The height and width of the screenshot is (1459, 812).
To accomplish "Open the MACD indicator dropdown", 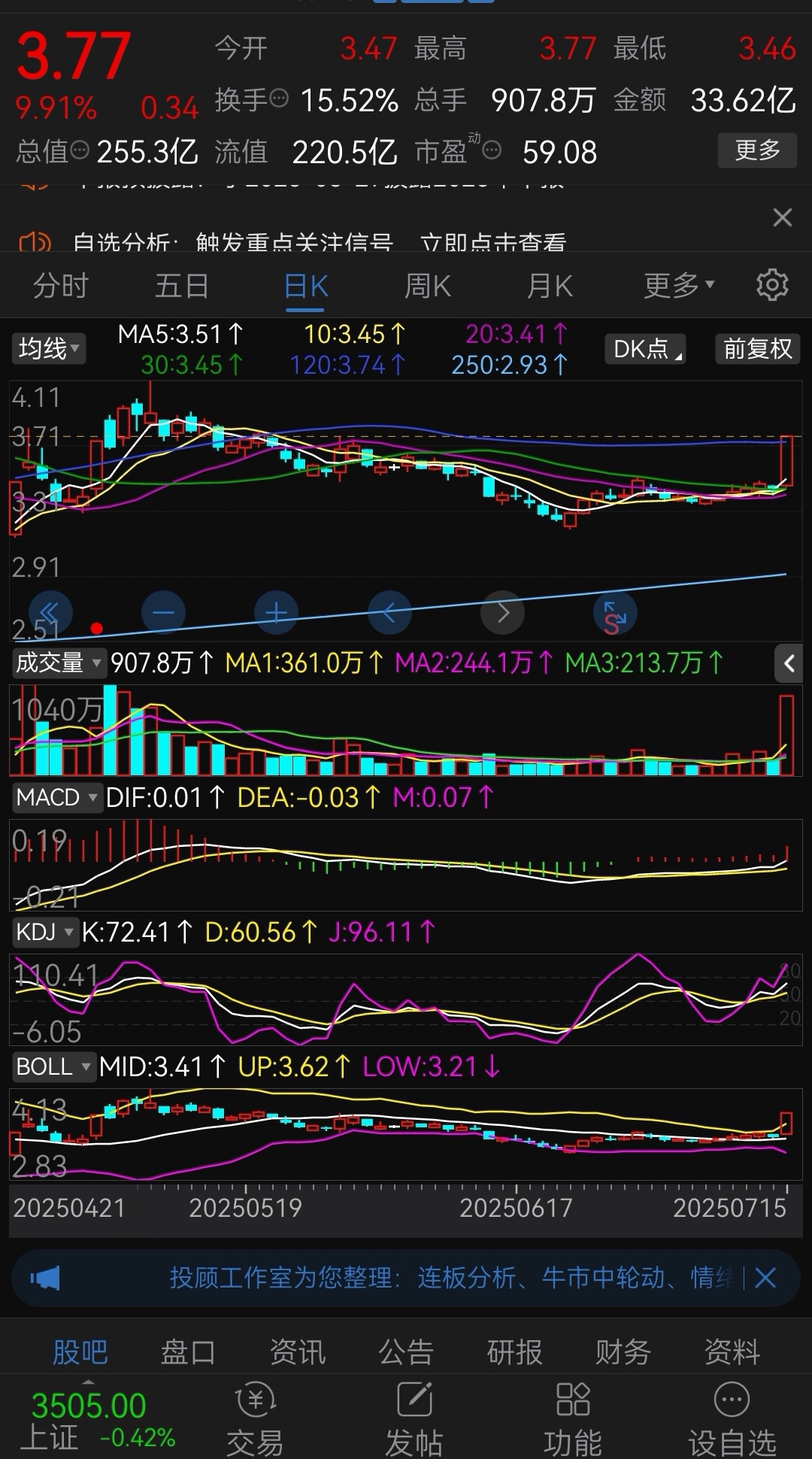I will (x=56, y=797).
